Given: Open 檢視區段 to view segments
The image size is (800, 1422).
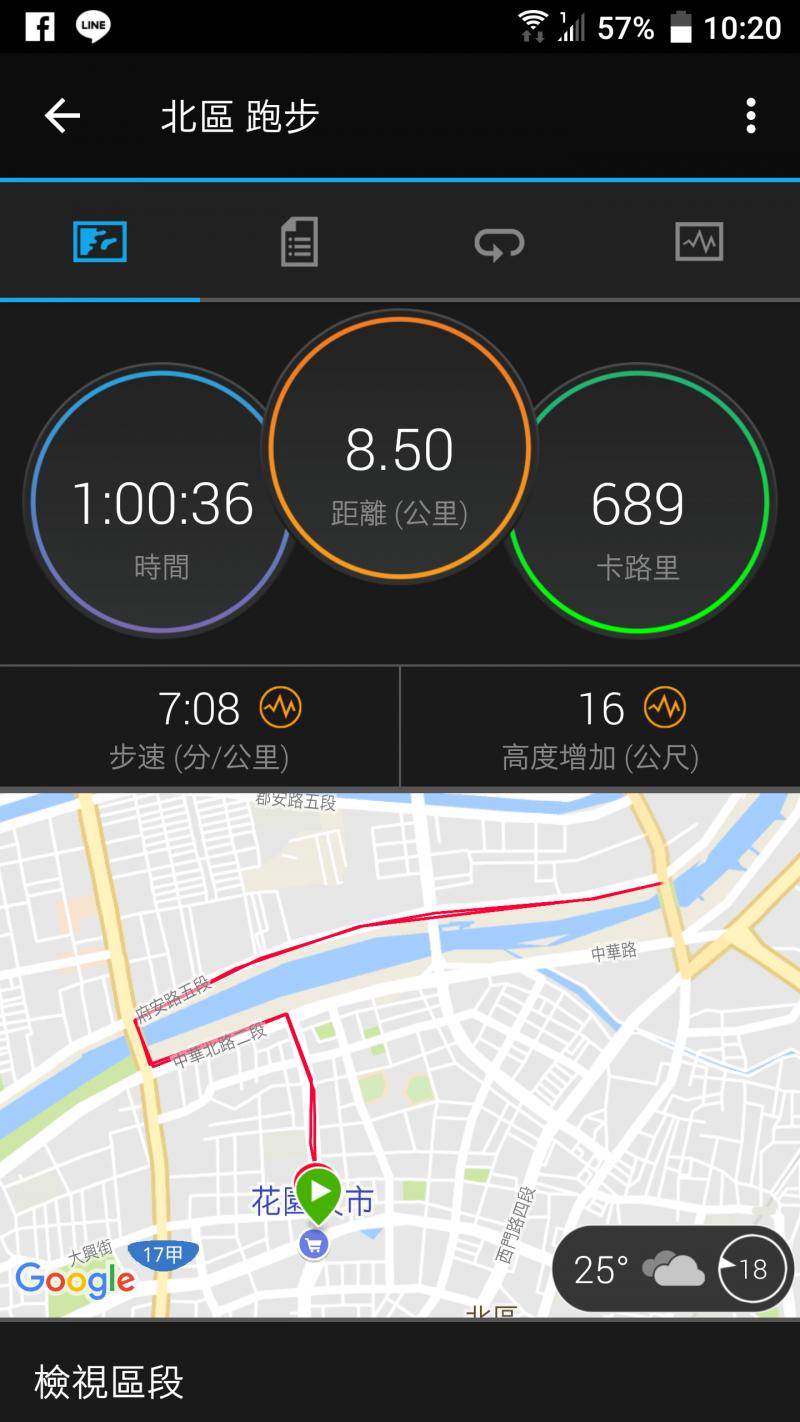Looking at the screenshot, I should (x=110, y=1382).
